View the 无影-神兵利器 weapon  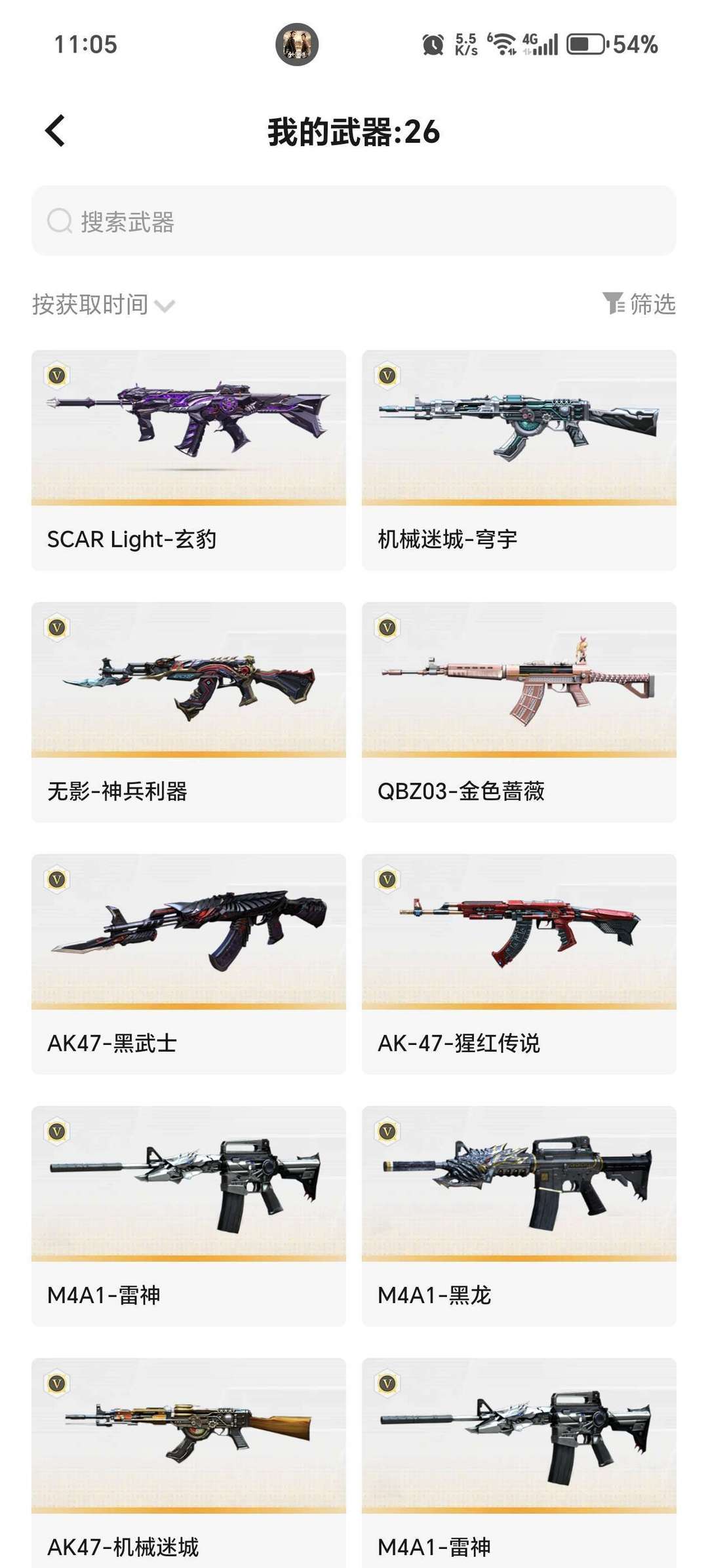point(189,712)
